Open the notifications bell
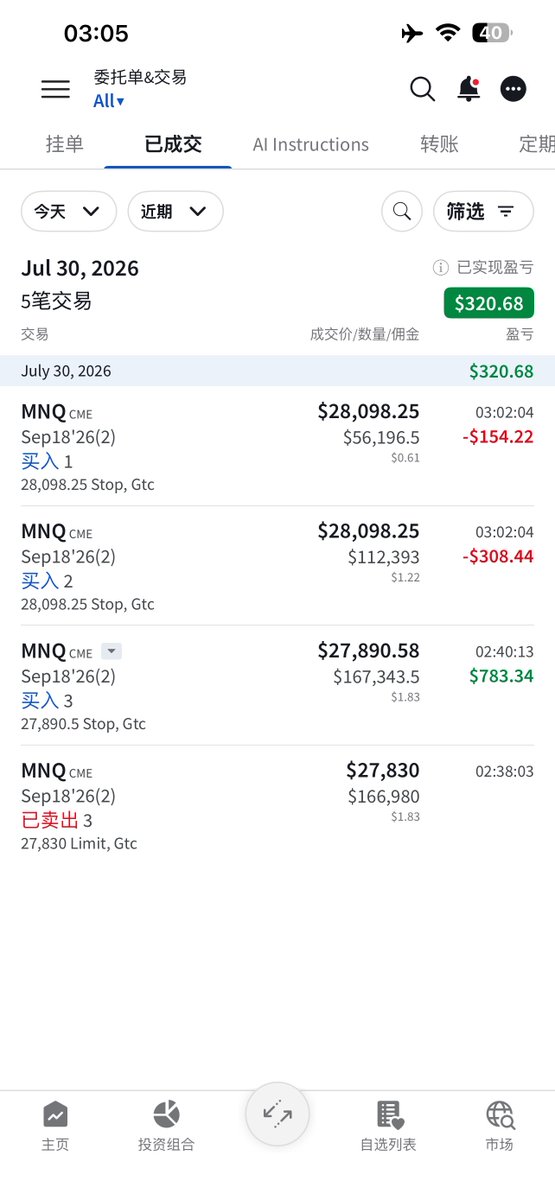The width and height of the screenshot is (555, 1200). pos(468,89)
